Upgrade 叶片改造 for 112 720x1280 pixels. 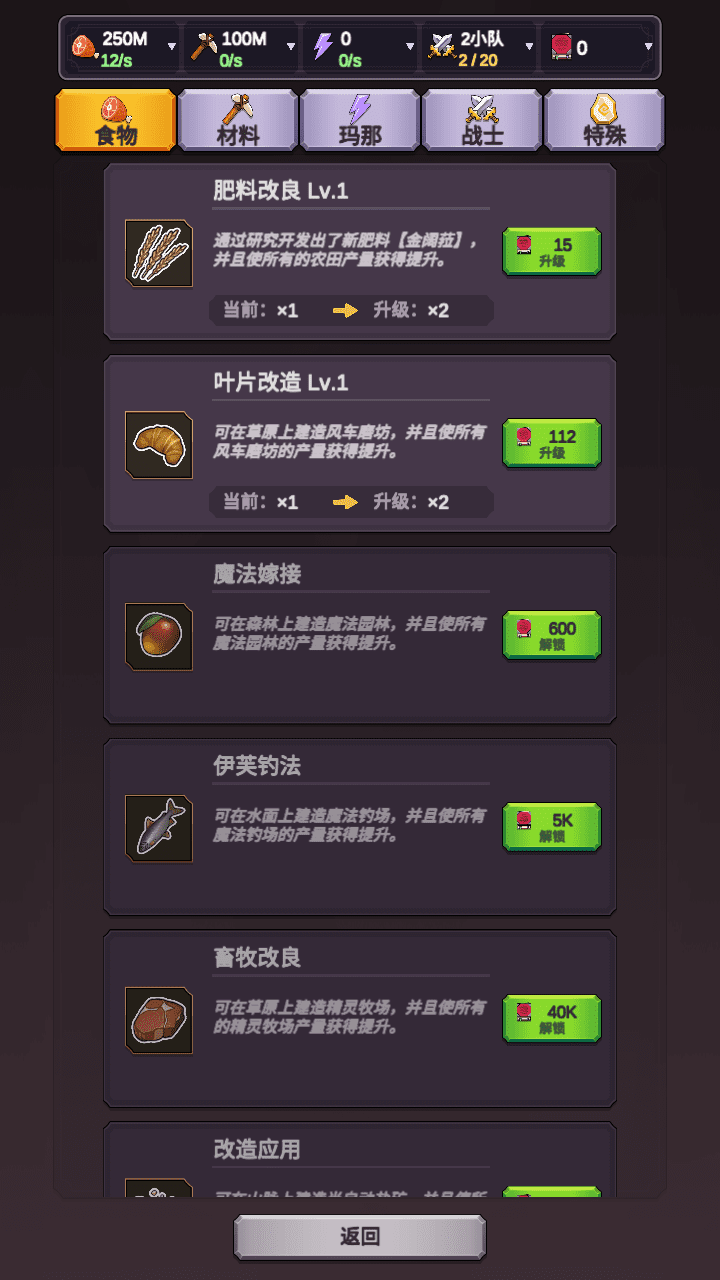551,443
